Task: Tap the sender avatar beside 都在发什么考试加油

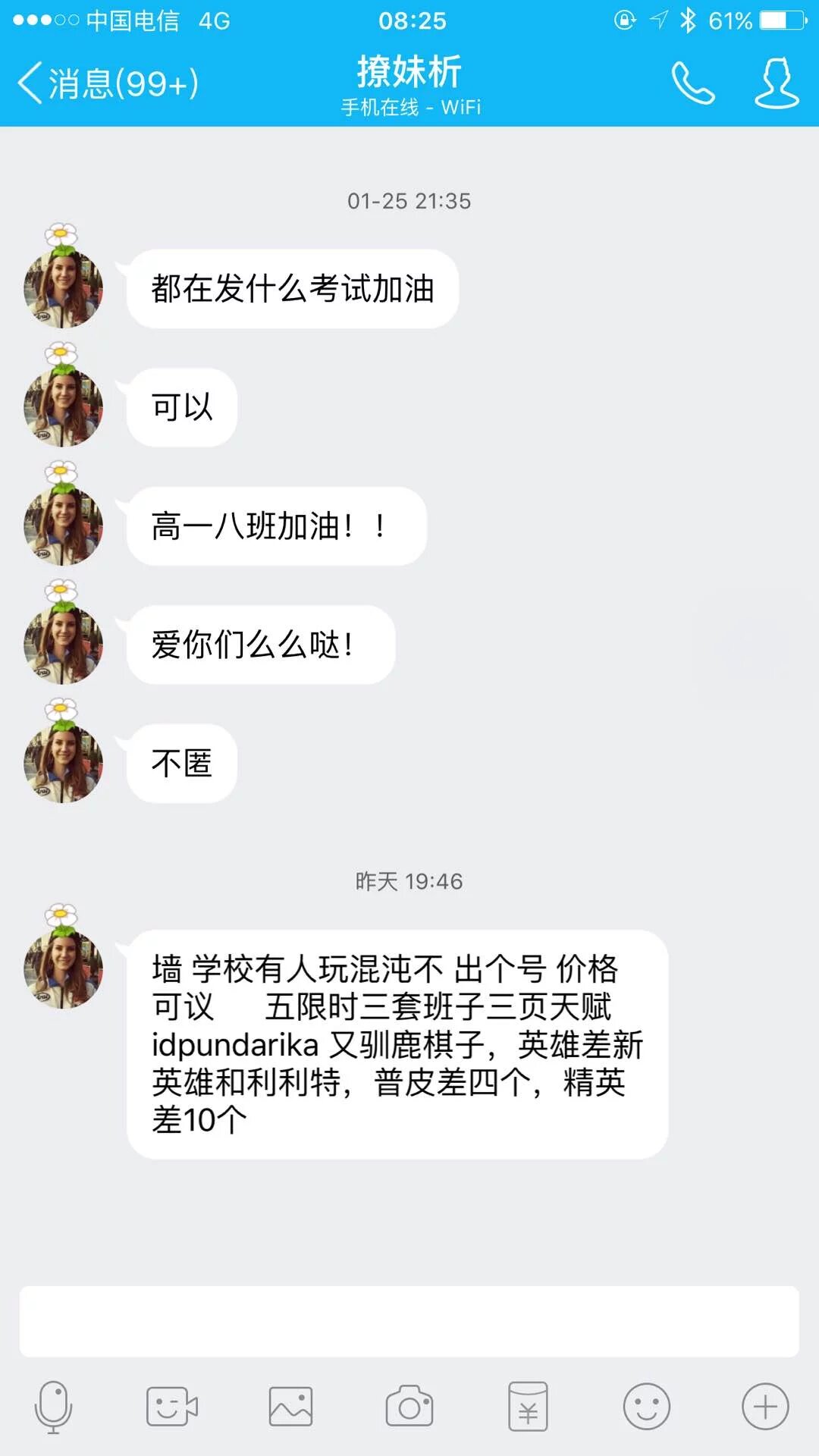Action: [x=64, y=288]
